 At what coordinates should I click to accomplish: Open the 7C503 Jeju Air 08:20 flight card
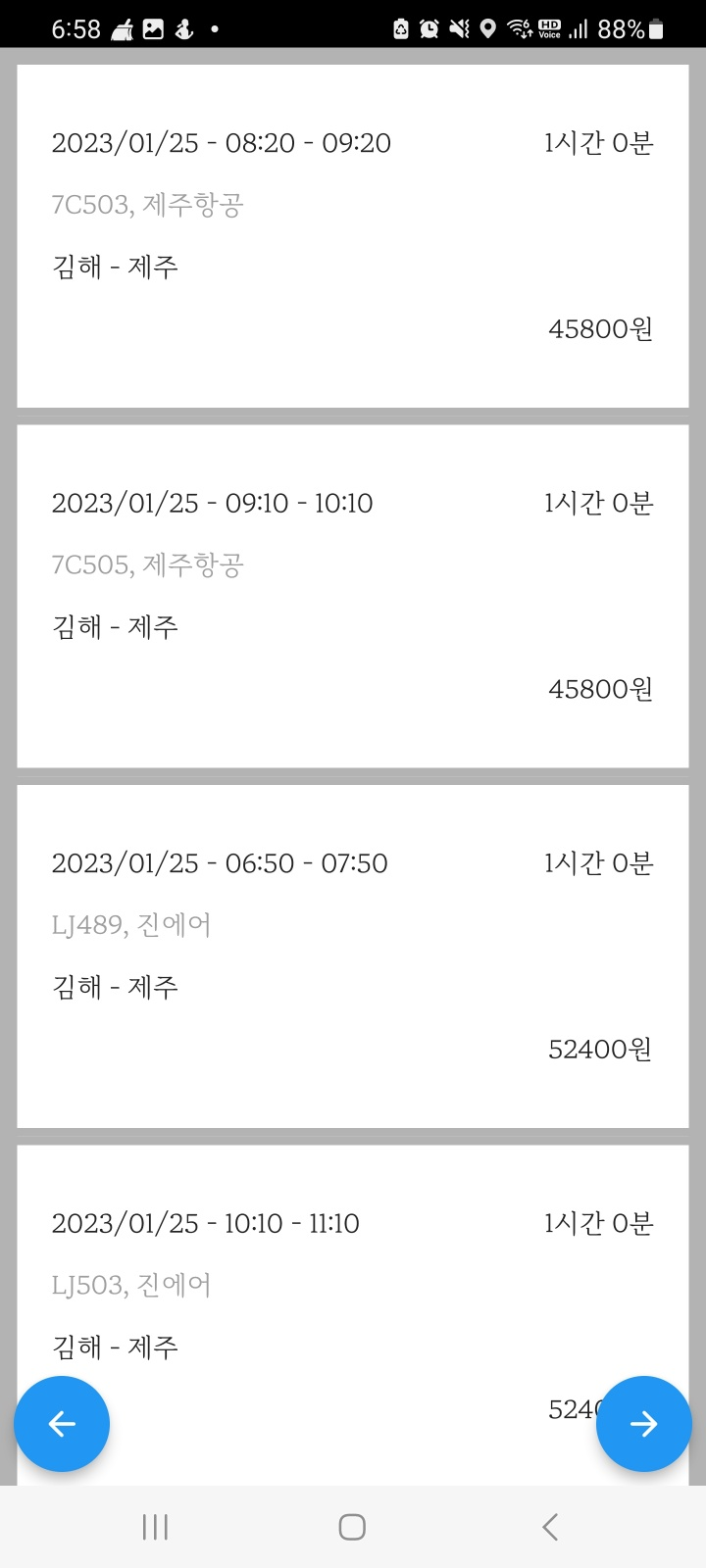pyautogui.click(x=353, y=236)
